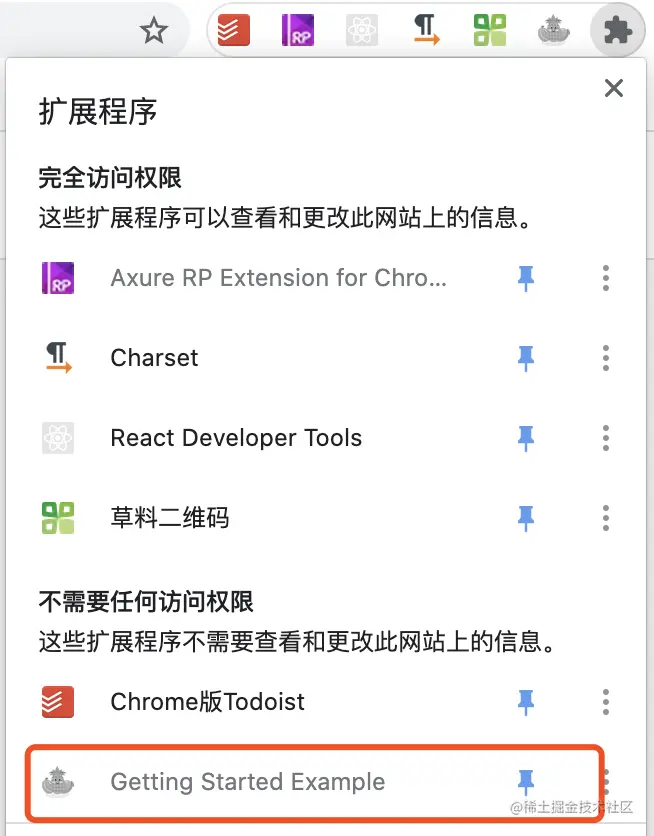This screenshot has width=654, height=836.
Task: Bookmark this page with the star
Action: point(153,31)
